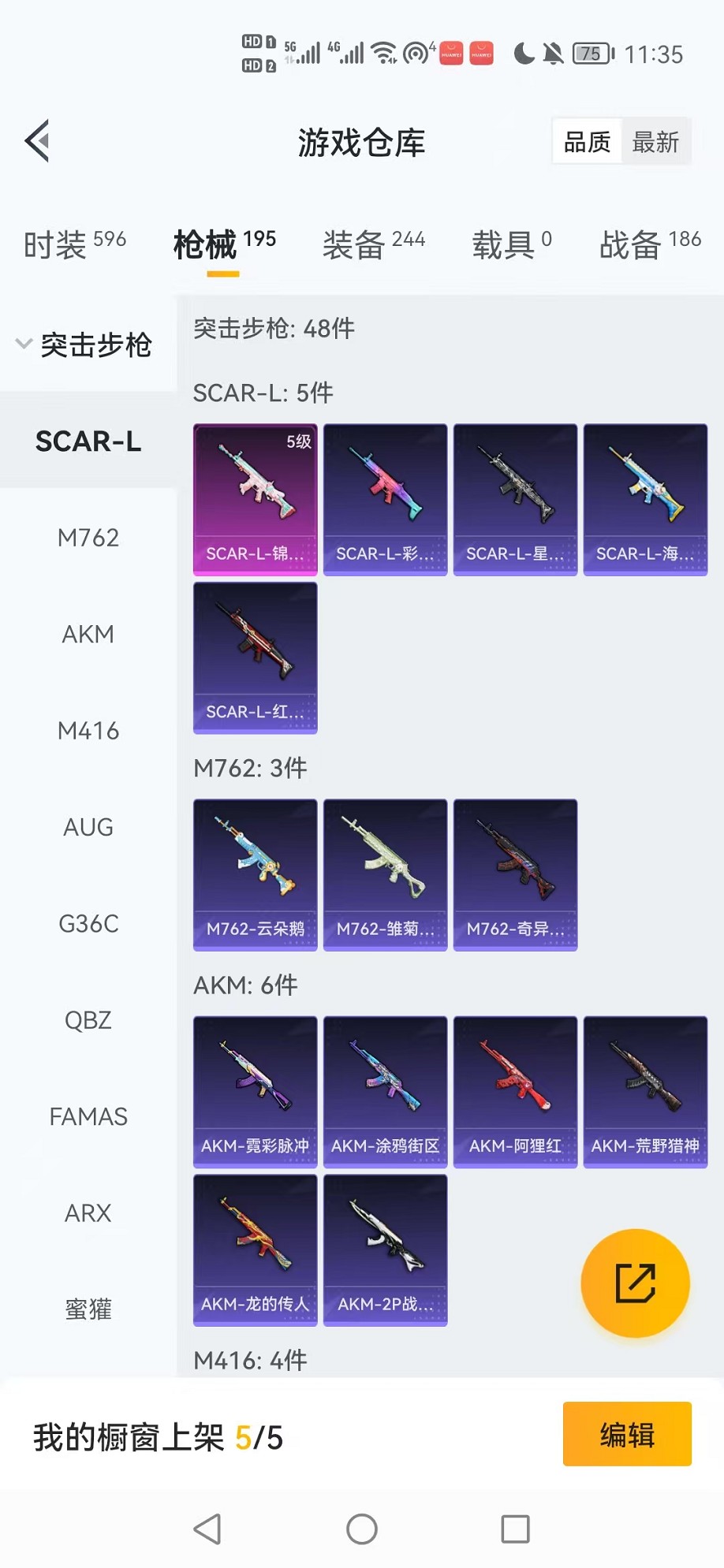724x1568 pixels.
Task: Sort by 品质
Action: pos(587,142)
